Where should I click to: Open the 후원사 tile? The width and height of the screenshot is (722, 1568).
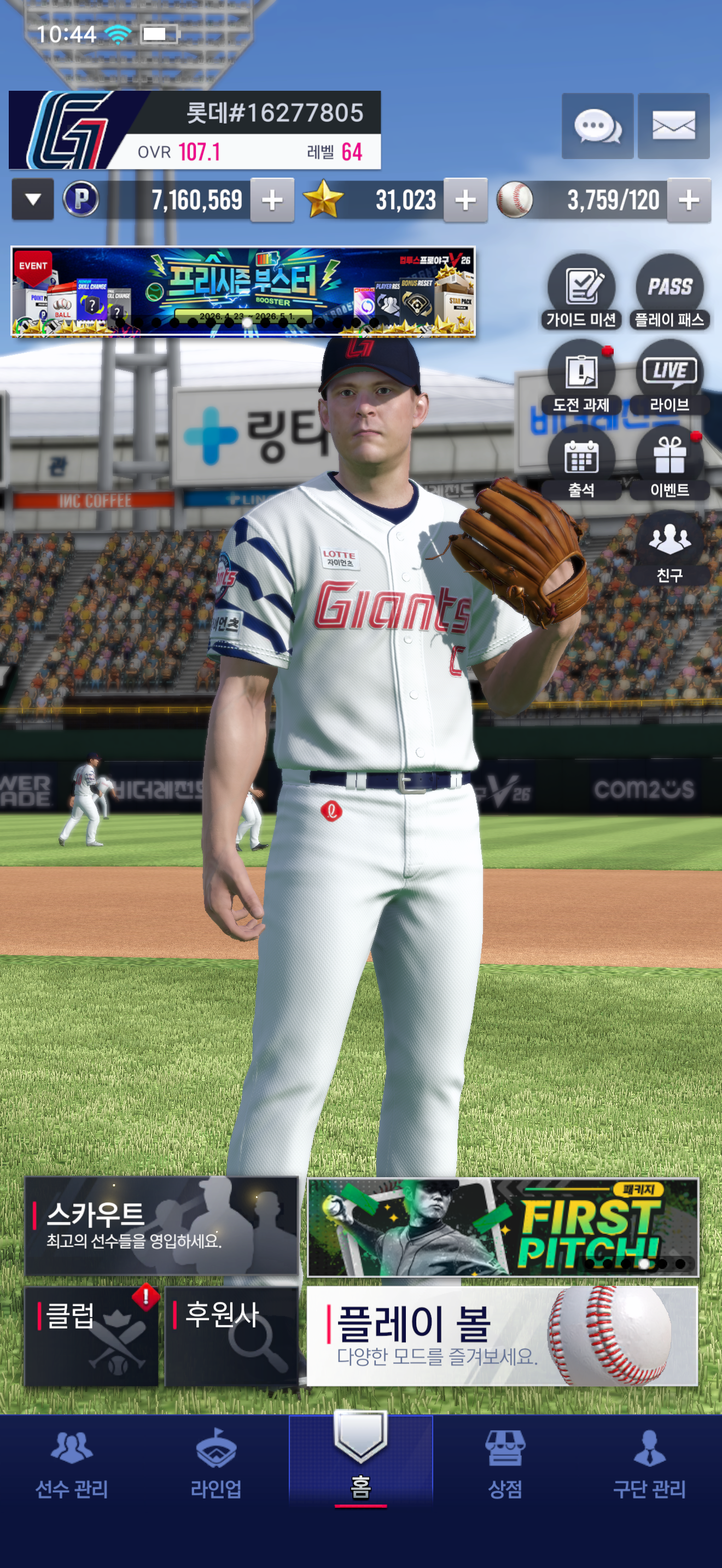[x=231, y=1336]
